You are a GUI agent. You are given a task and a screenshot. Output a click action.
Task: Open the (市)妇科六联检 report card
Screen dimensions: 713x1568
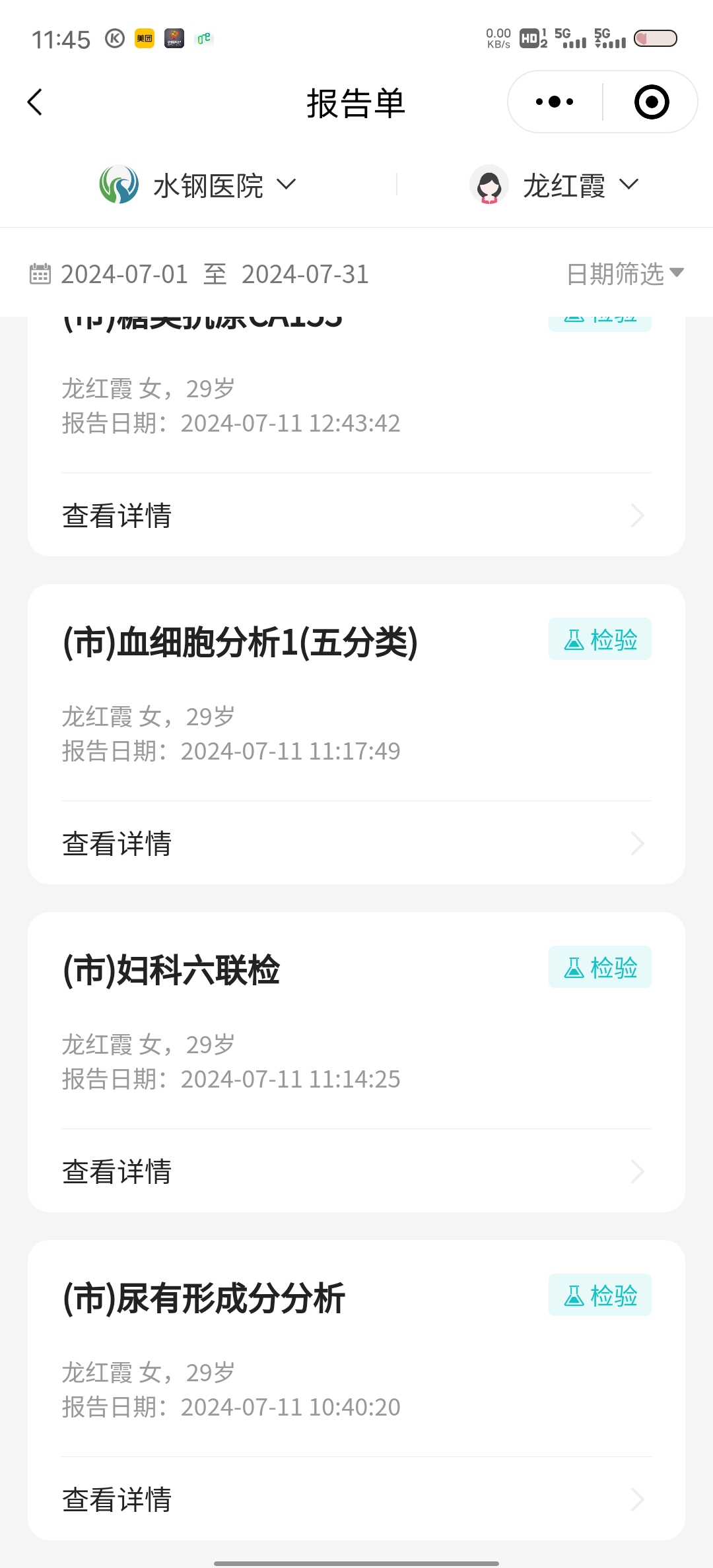click(x=172, y=970)
